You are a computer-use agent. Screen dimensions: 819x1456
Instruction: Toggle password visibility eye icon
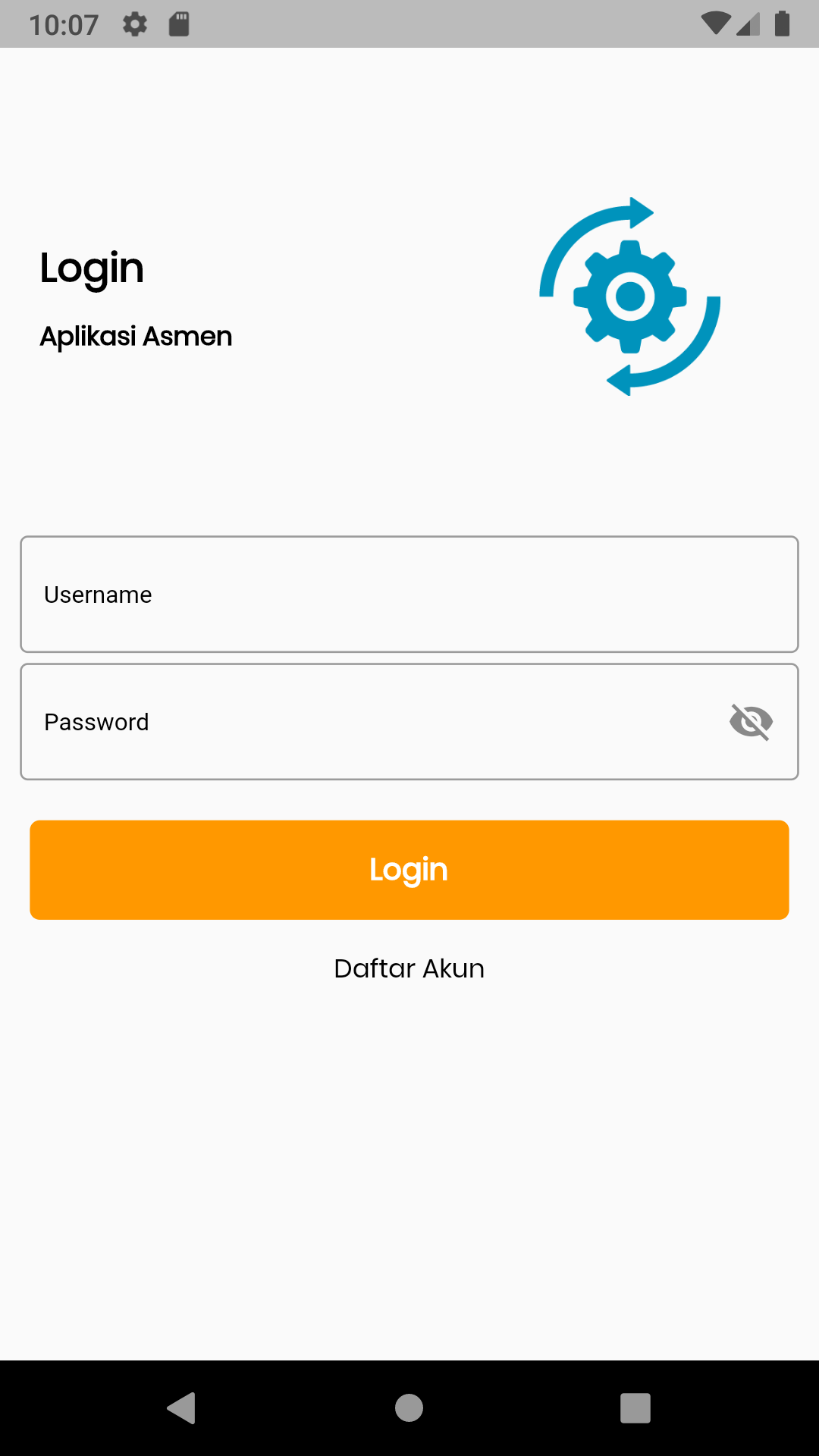[x=751, y=722]
